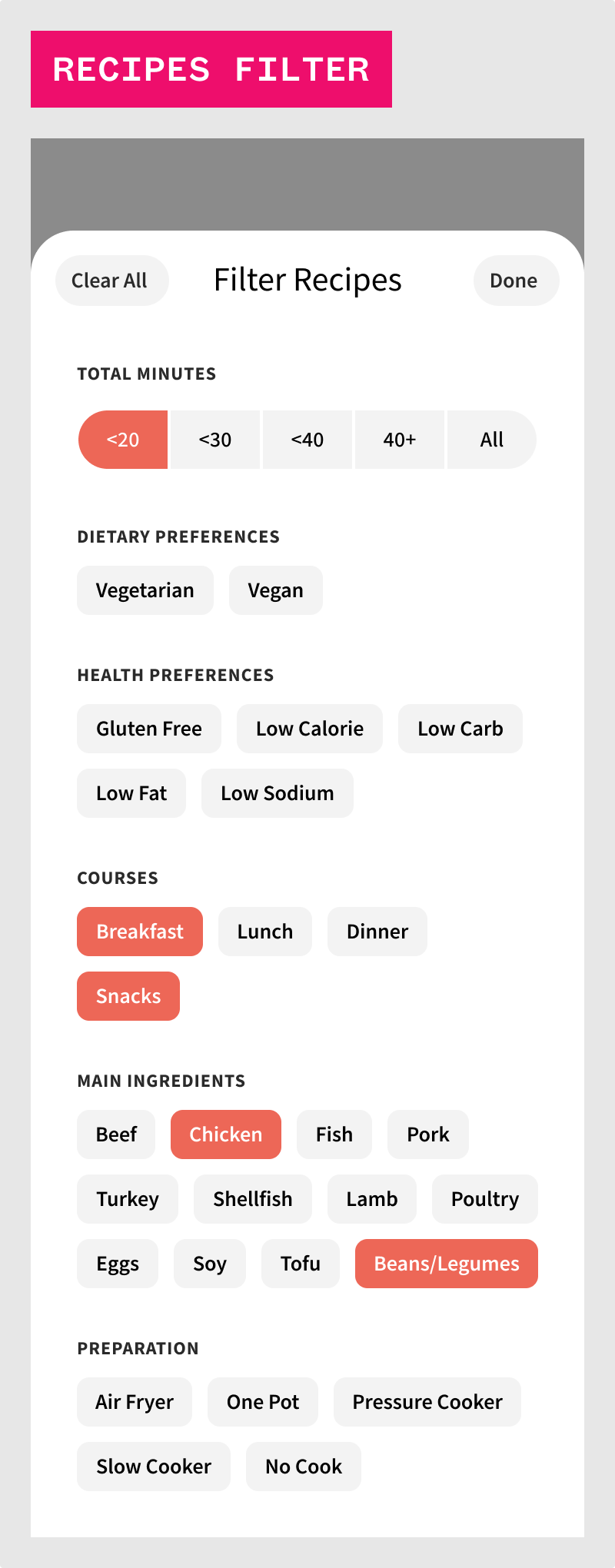615x1568 pixels.
Task: Enable the Vegan filter
Action: tap(275, 590)
